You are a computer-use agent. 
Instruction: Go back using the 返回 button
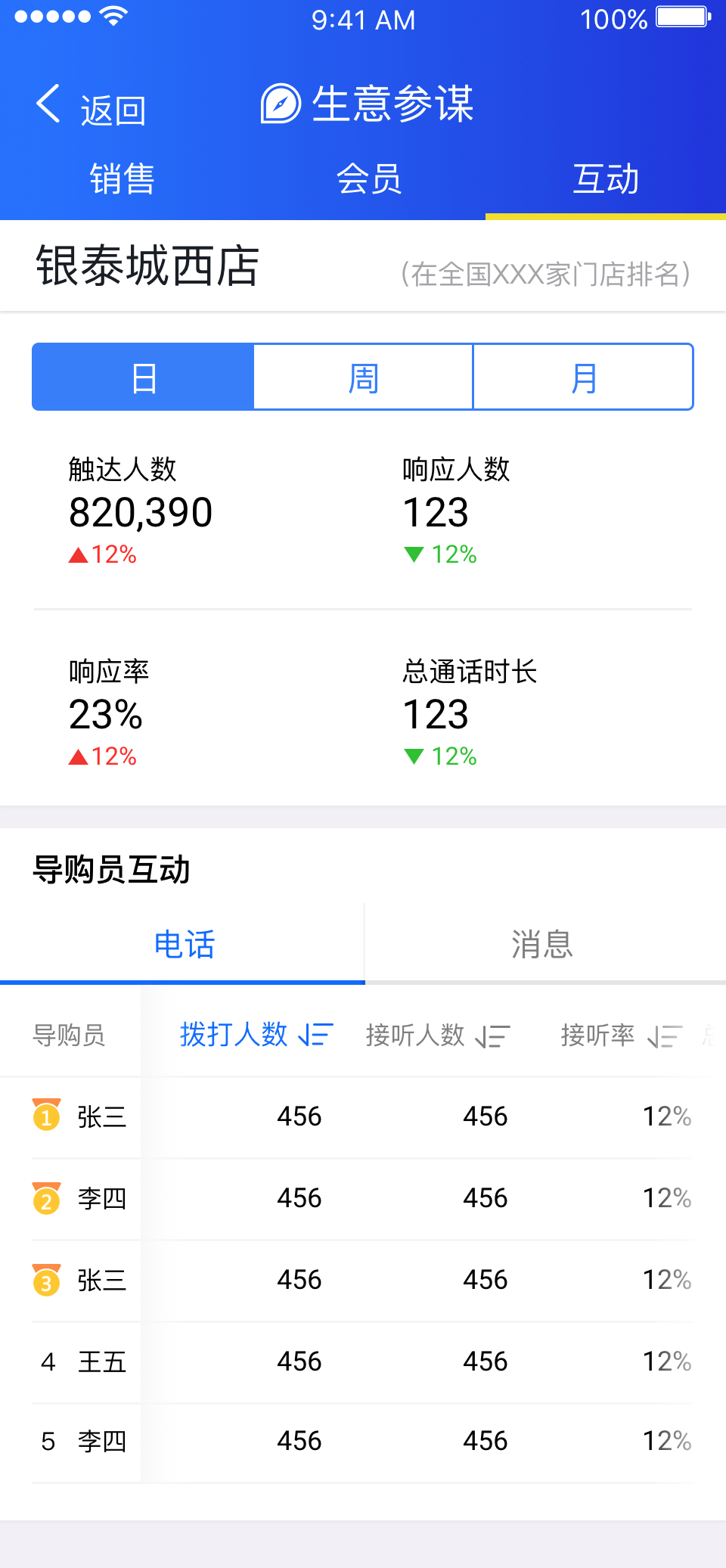click(x=91, y=107)
